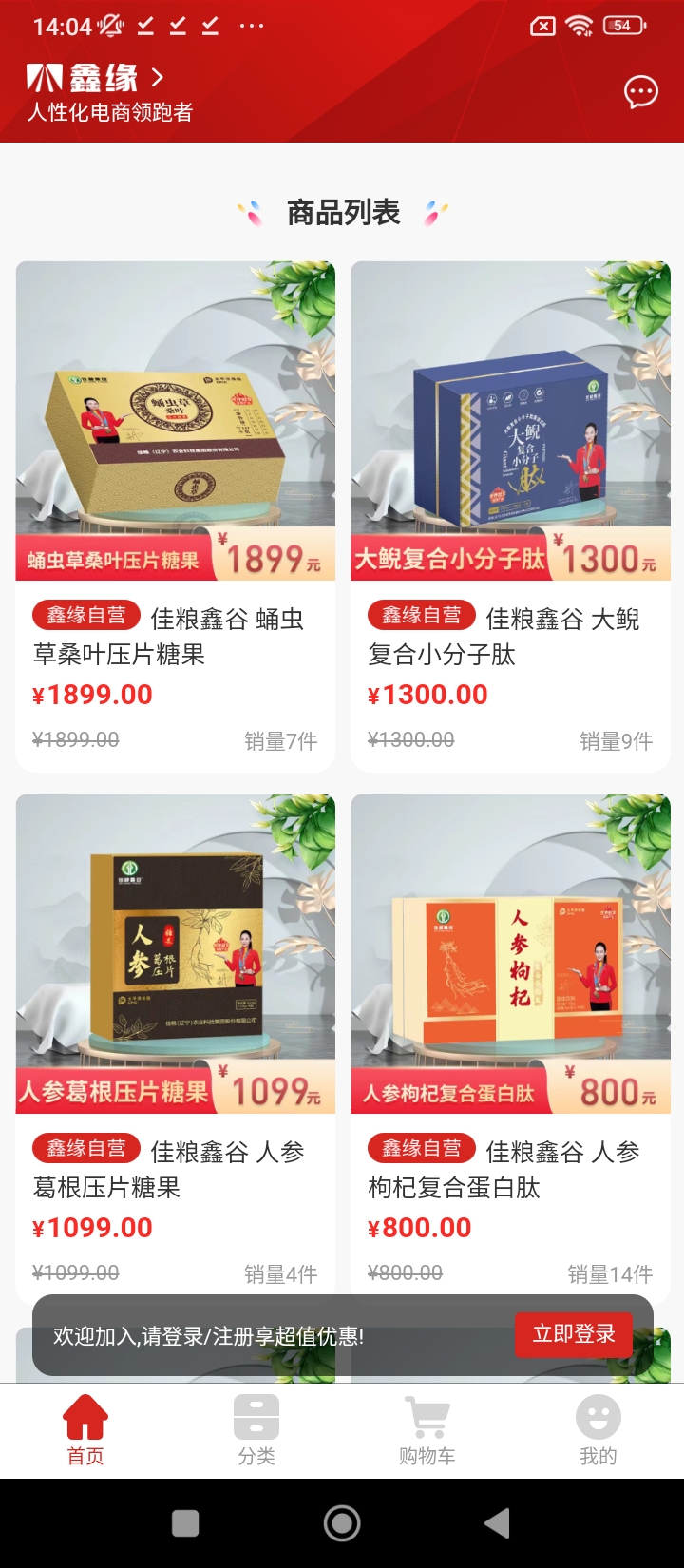Screen dimensions: 684x1568
Task: Tap the system home button
Action: pos(342,1523)
